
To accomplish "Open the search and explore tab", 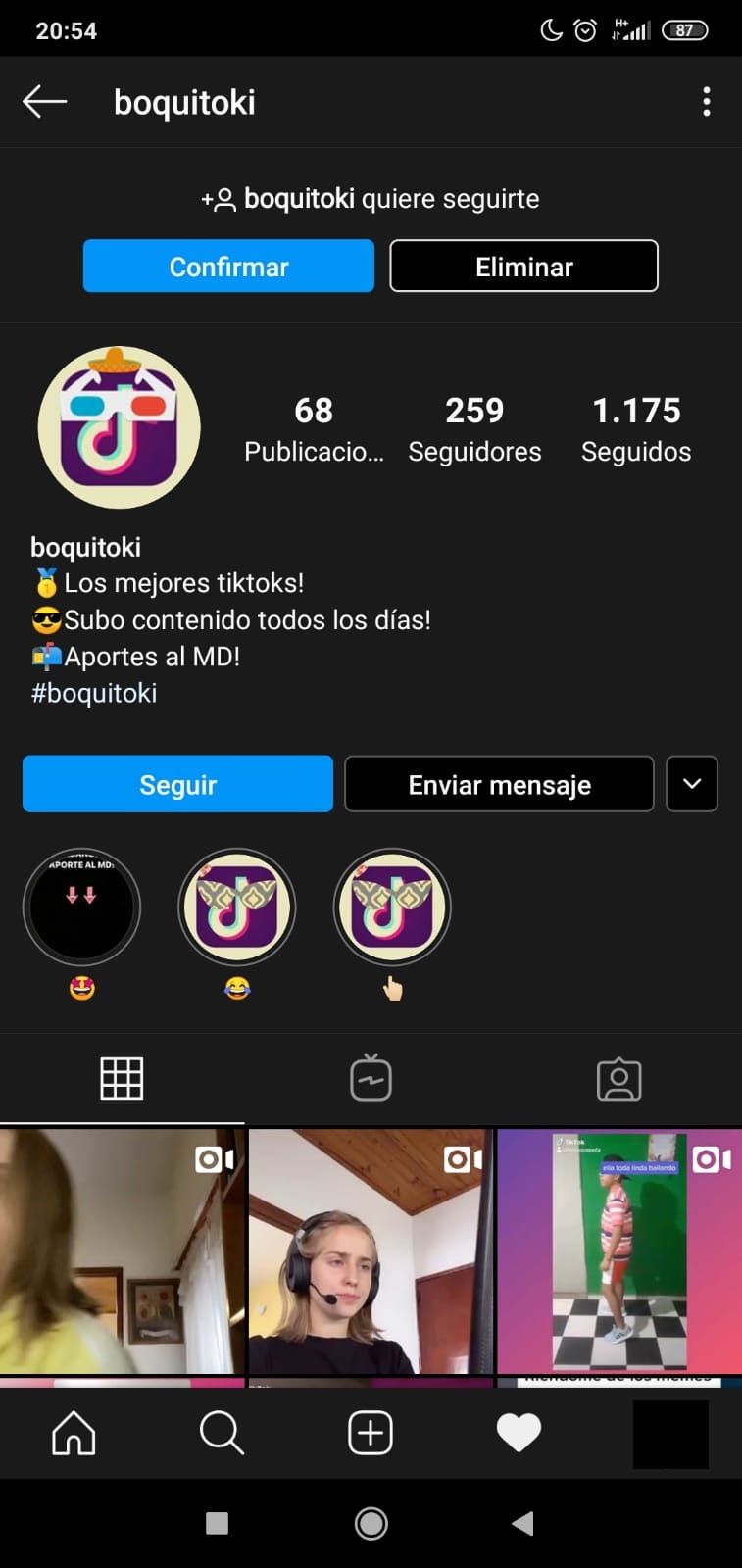I will pyautogui.click(x=222, y=1434).
